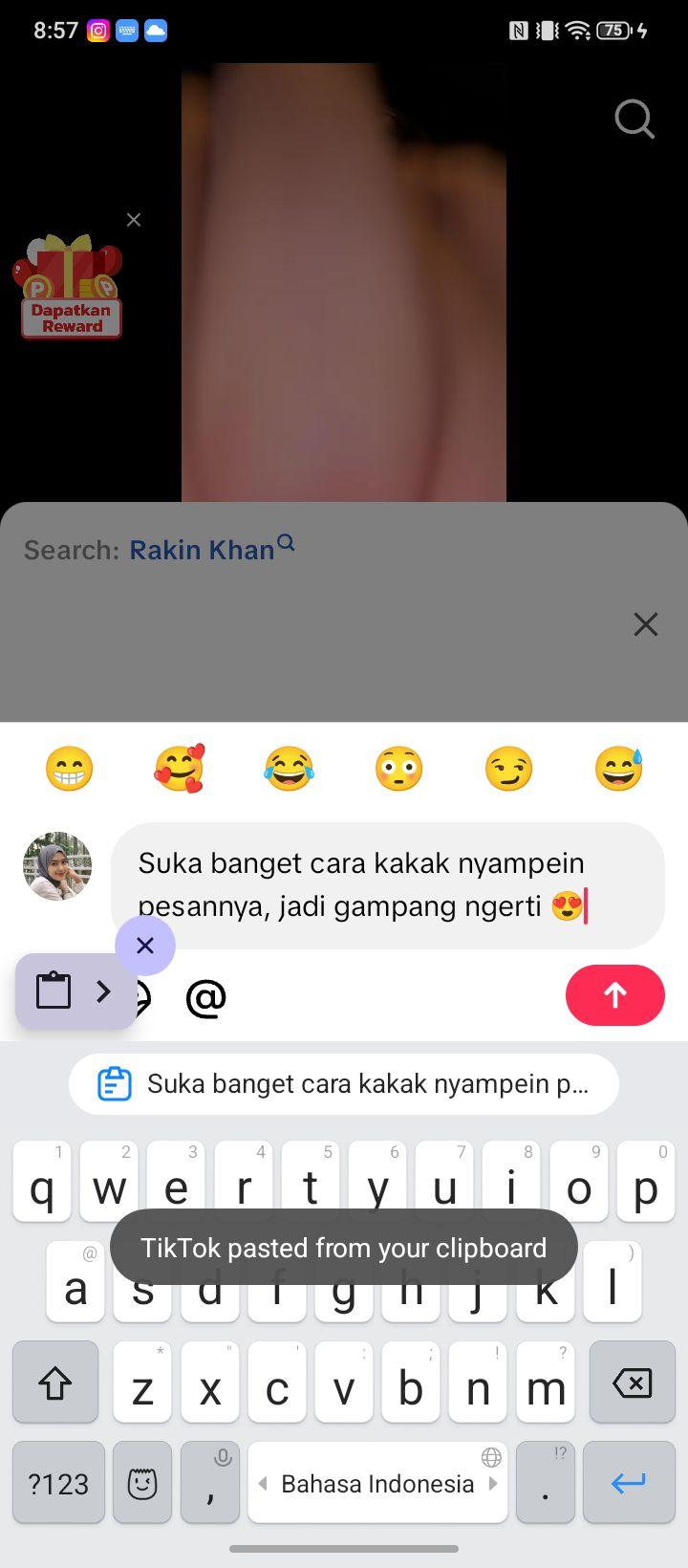Switch keyboard to ?123 symbols

click(58, 1483)
